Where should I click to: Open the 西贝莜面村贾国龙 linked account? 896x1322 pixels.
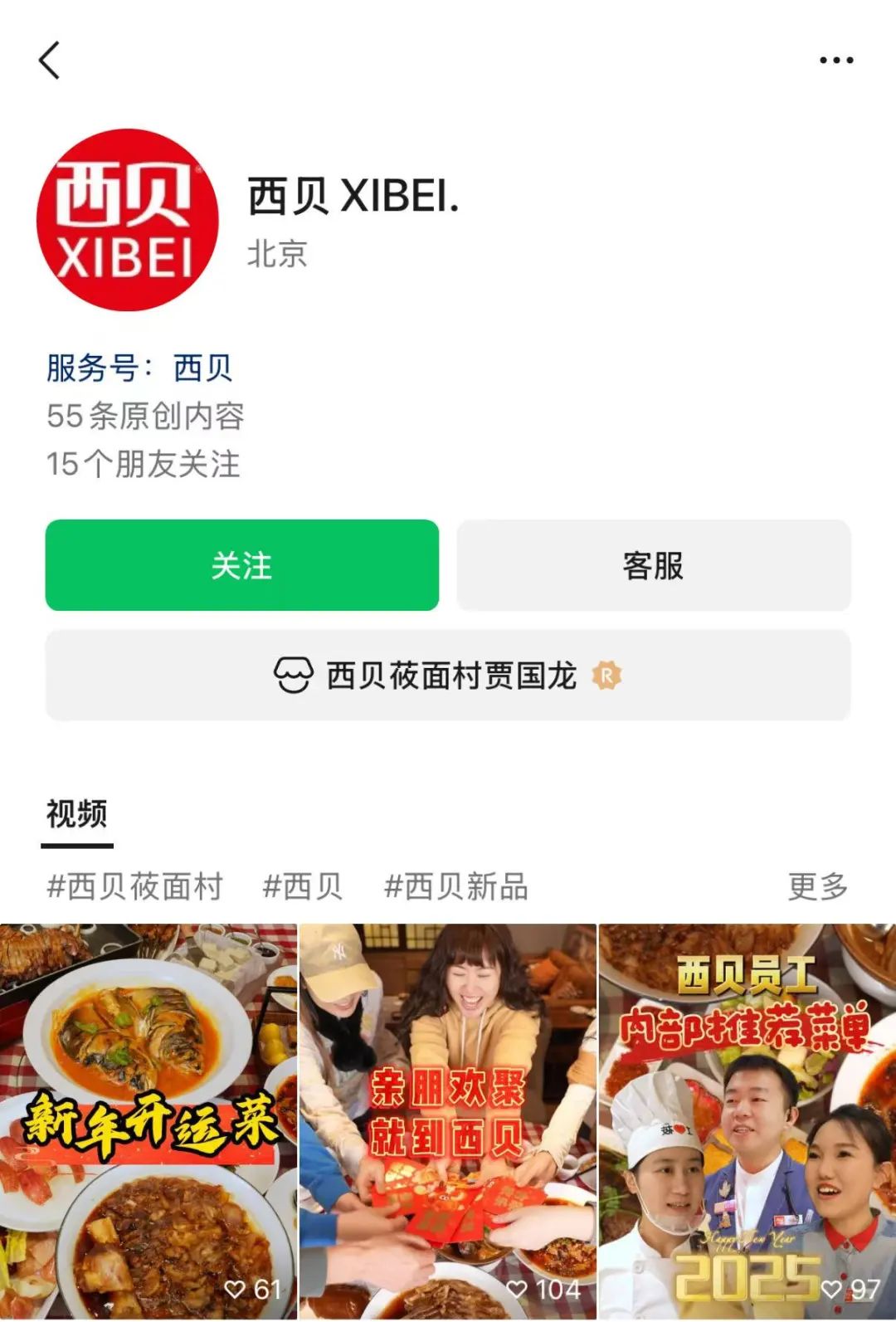pos(448,676)
